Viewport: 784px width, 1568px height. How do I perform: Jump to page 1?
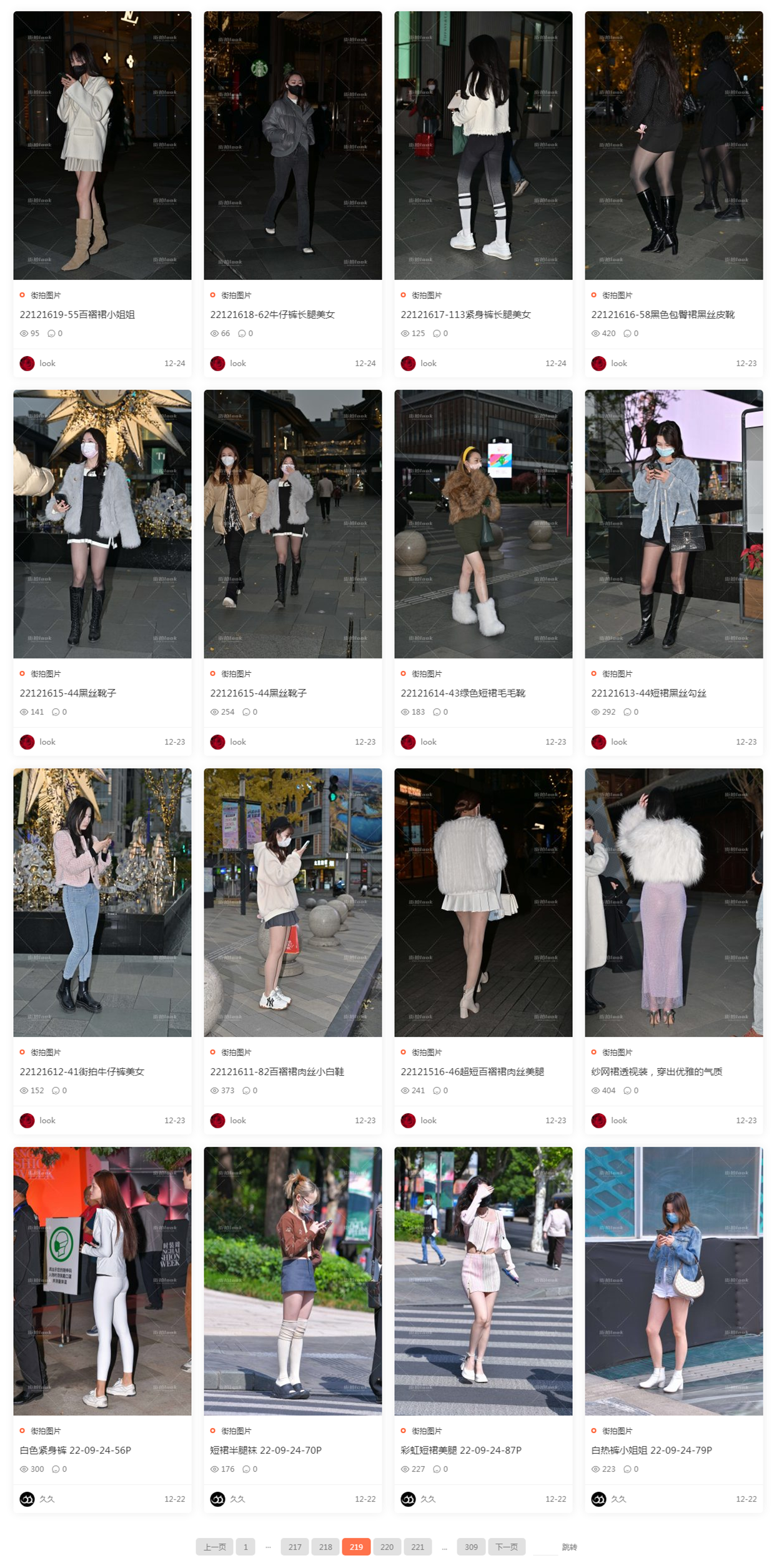246,1547
